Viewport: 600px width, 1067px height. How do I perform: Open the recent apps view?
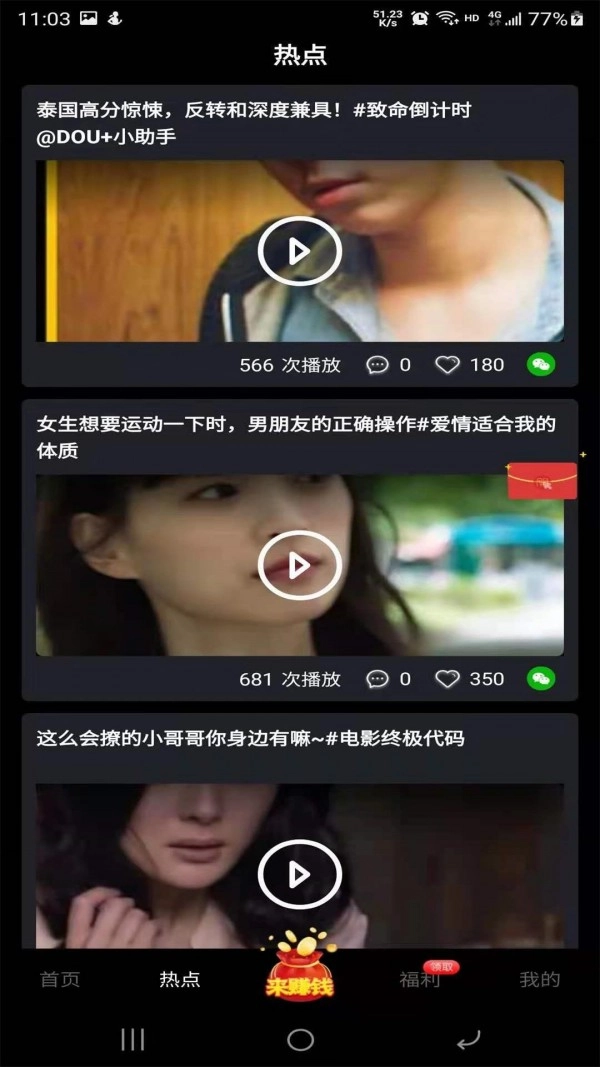(x=133, y=1040)
